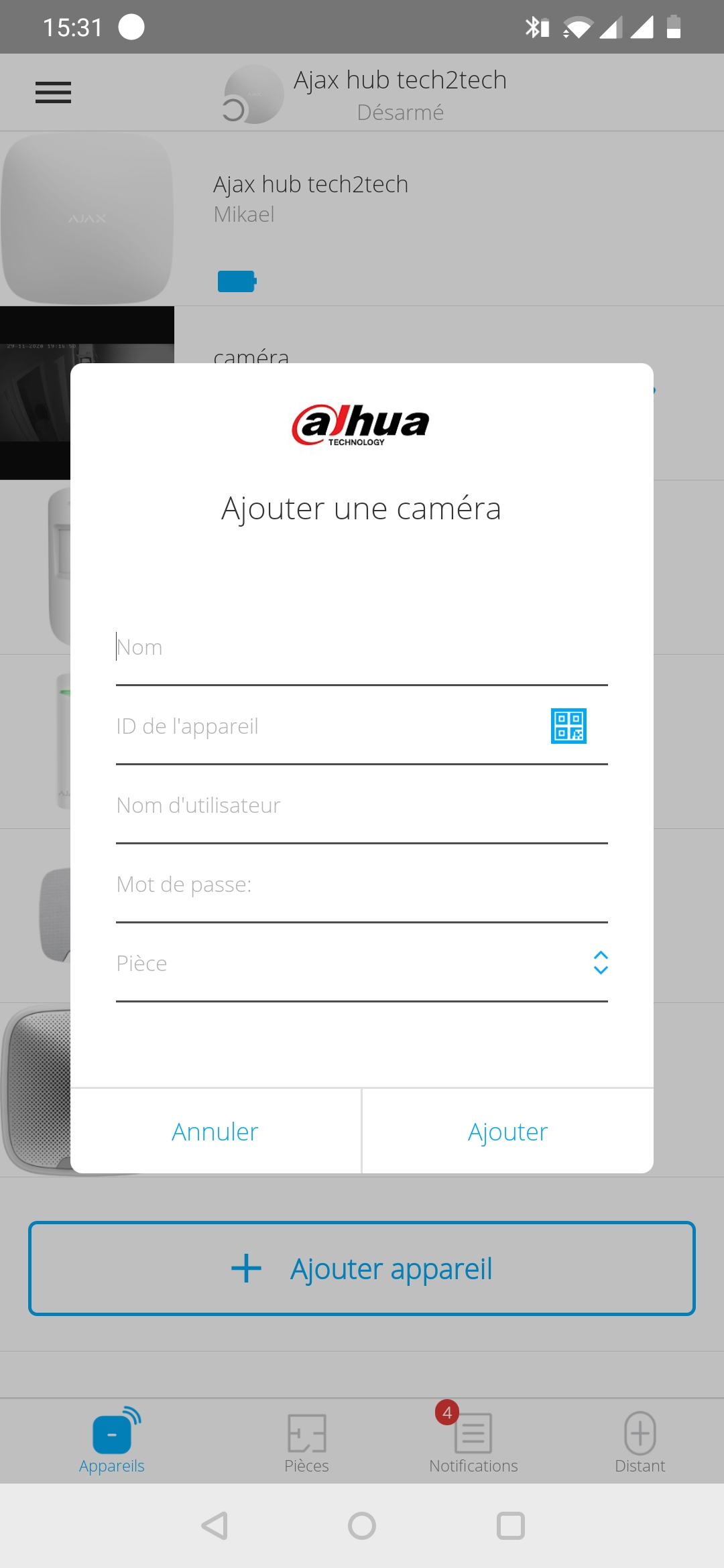Go to the system home screen
Viewport: 724px width, 1568px height.
pyautogui.click(x=362, y=1526)
